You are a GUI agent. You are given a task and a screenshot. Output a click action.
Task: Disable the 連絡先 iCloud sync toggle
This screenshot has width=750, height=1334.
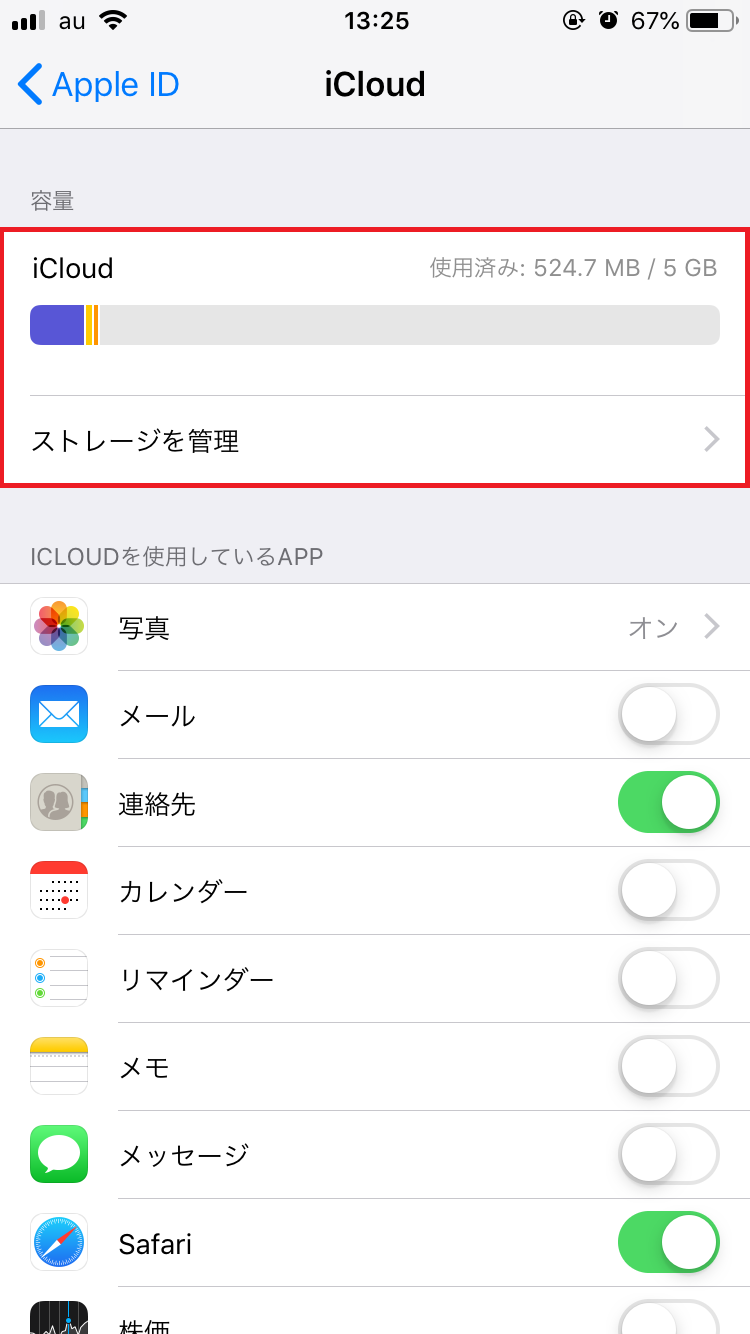pos(668,802)
